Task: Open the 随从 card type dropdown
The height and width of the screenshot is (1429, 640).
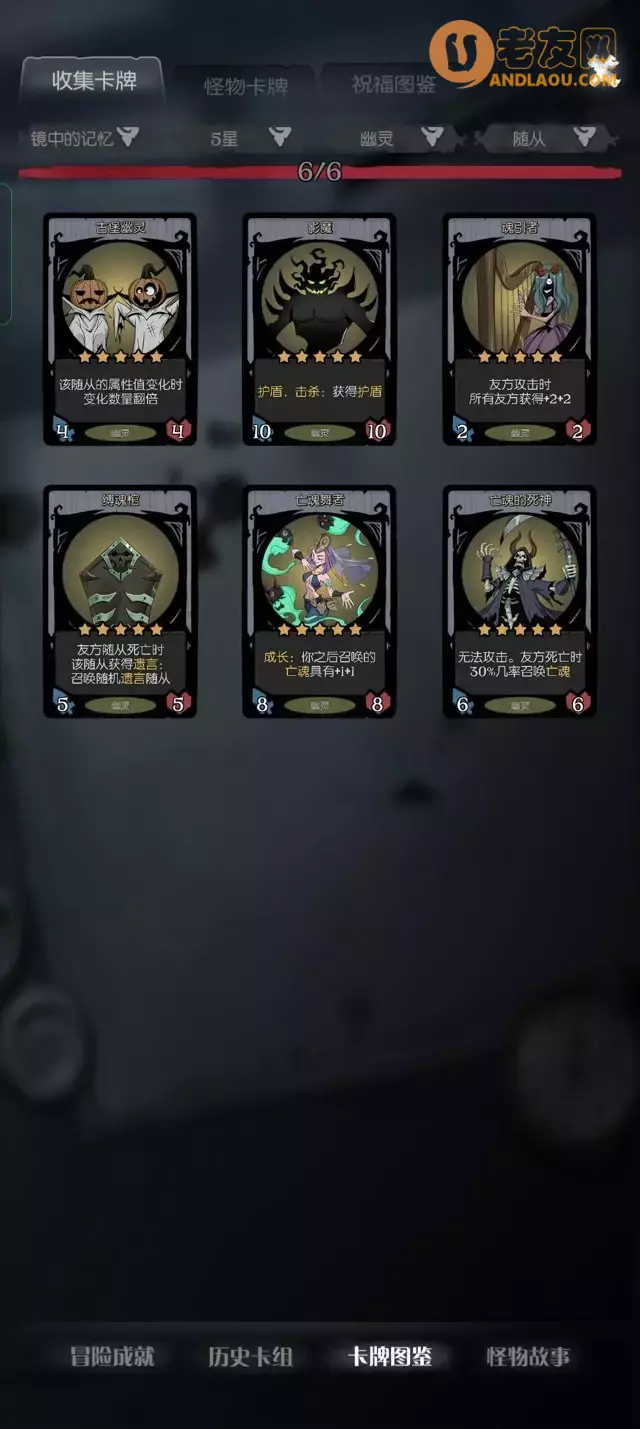Action: [x=552, y=138]
